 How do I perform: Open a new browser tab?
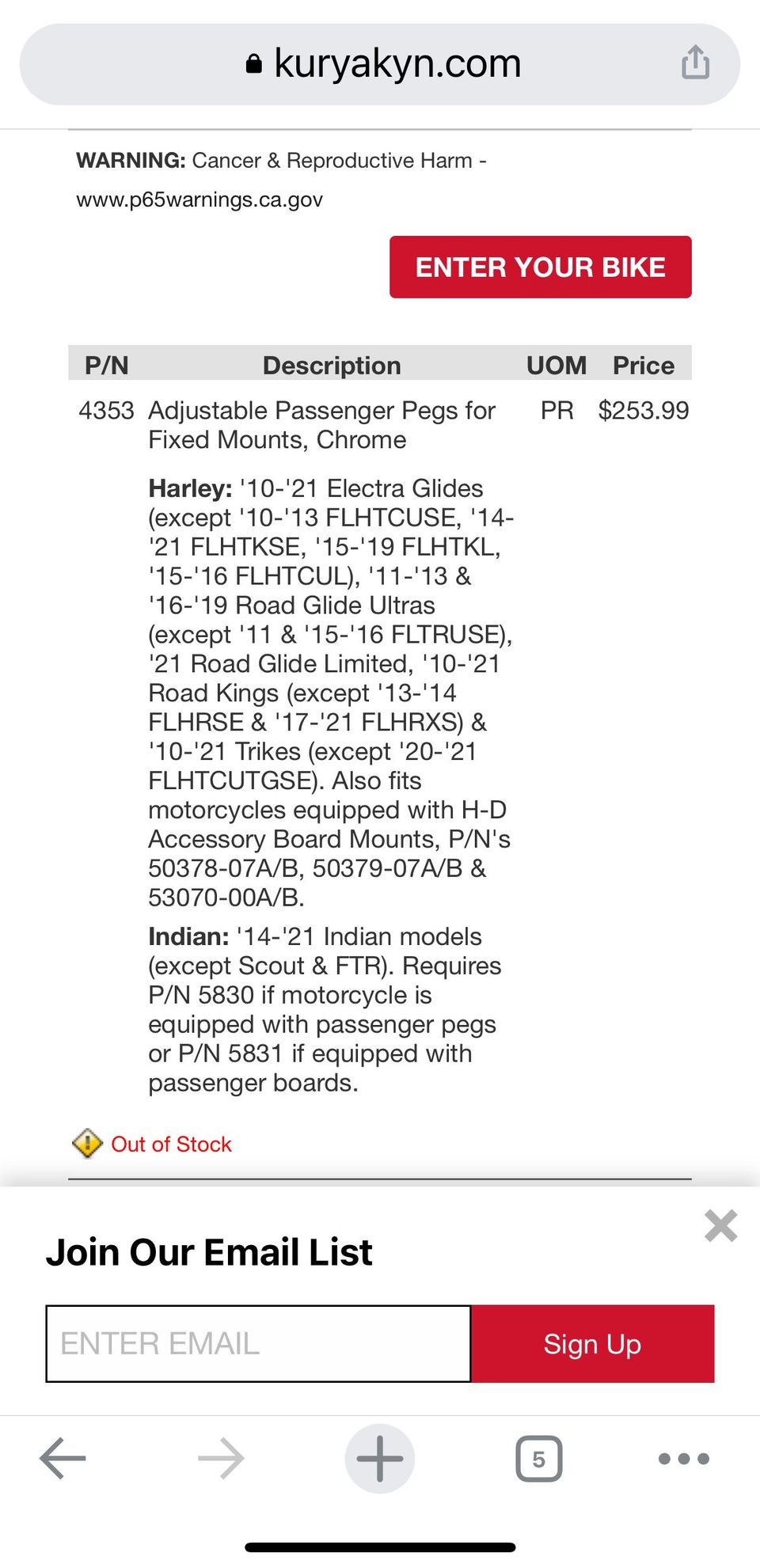380,1458
